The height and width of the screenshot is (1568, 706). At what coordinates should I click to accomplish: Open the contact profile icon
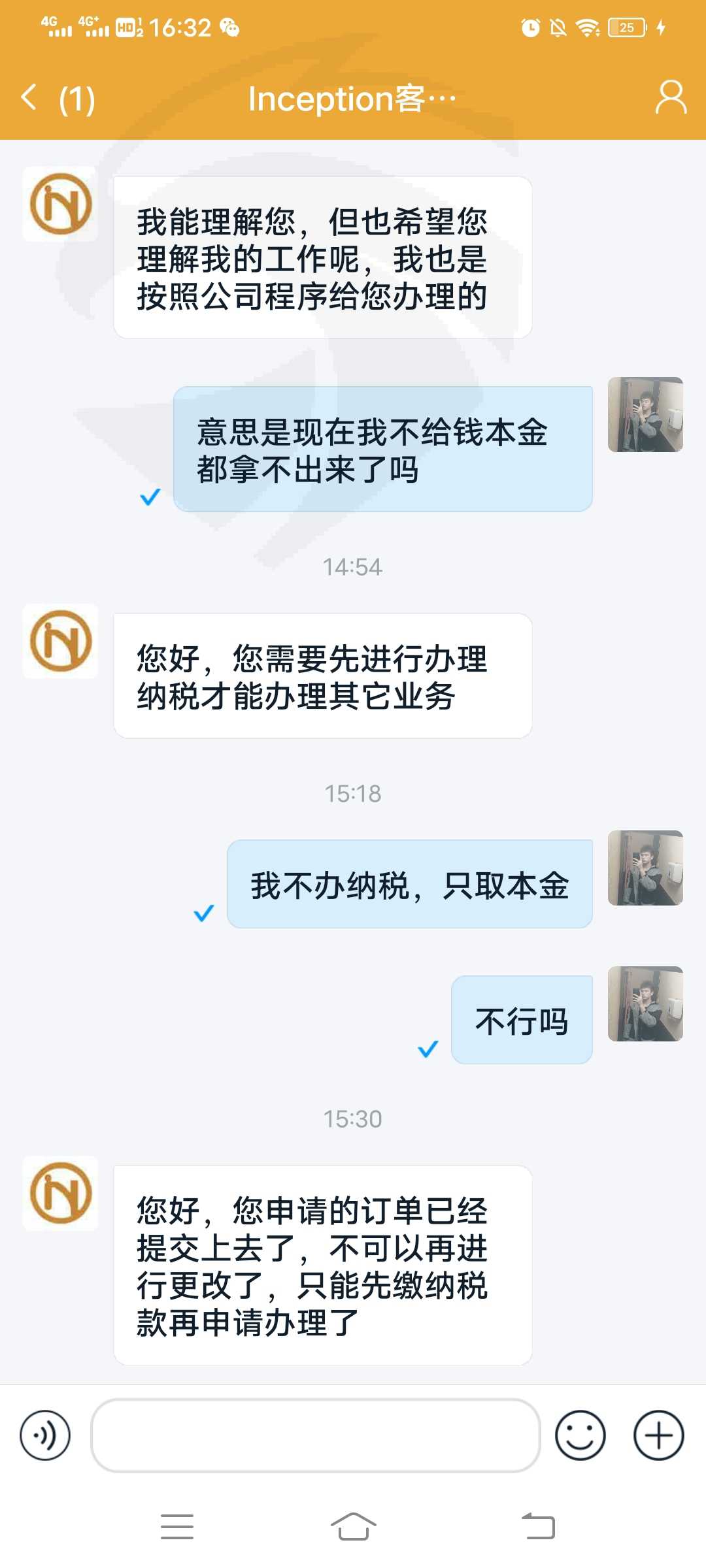coord(671,97)
